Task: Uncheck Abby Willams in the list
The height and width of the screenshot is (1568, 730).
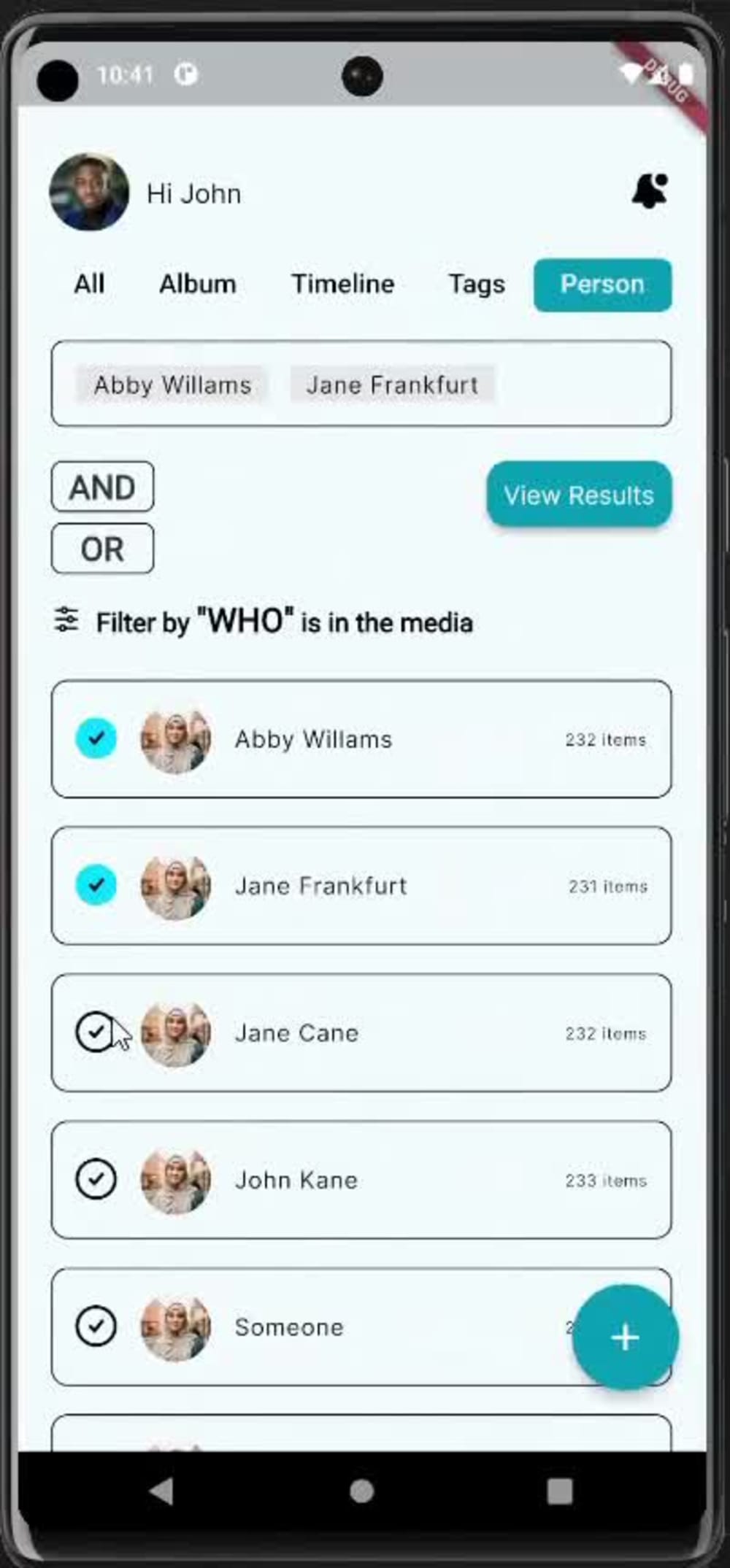Action: [96, 738]
